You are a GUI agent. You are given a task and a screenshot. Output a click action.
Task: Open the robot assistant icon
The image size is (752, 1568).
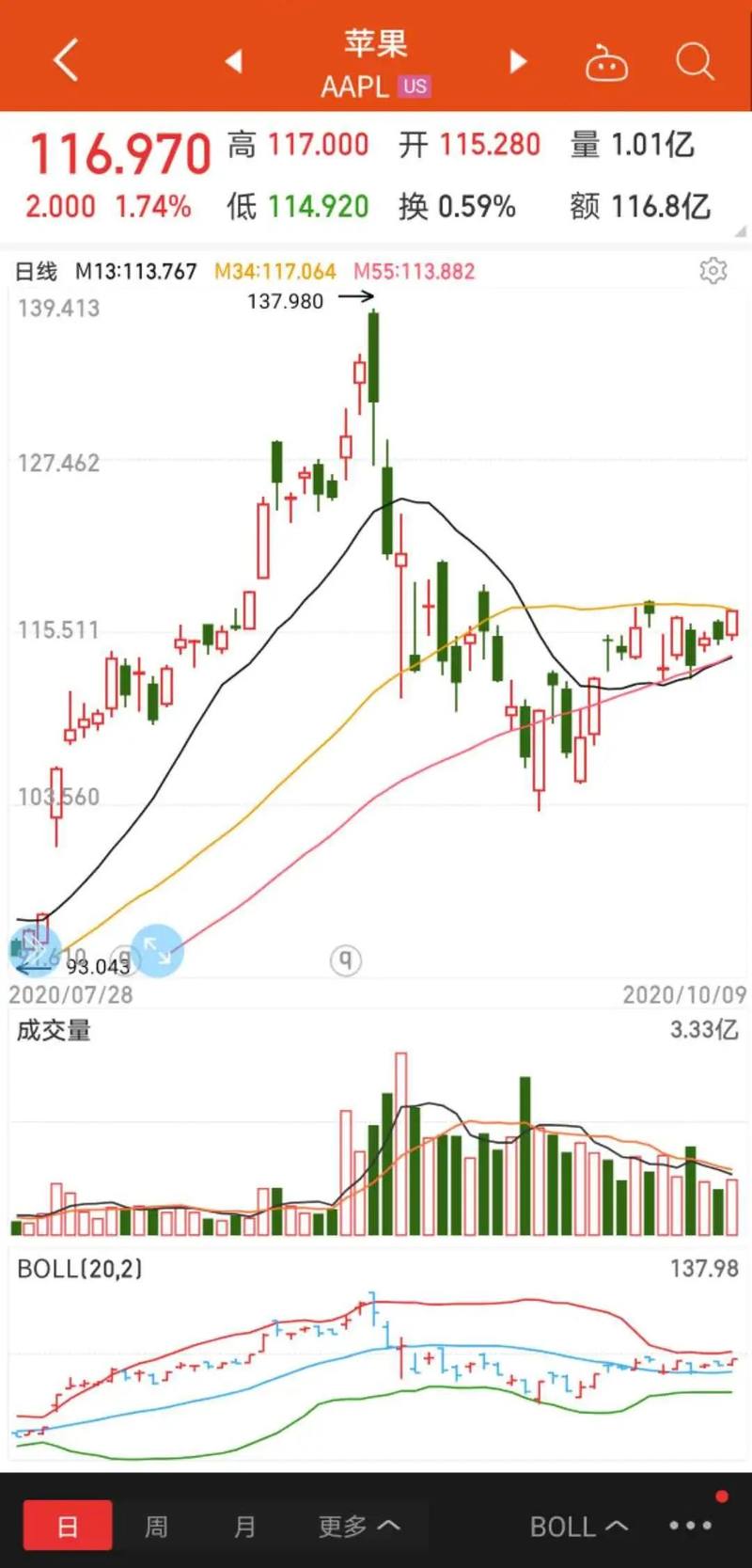[x=606, y=62]
